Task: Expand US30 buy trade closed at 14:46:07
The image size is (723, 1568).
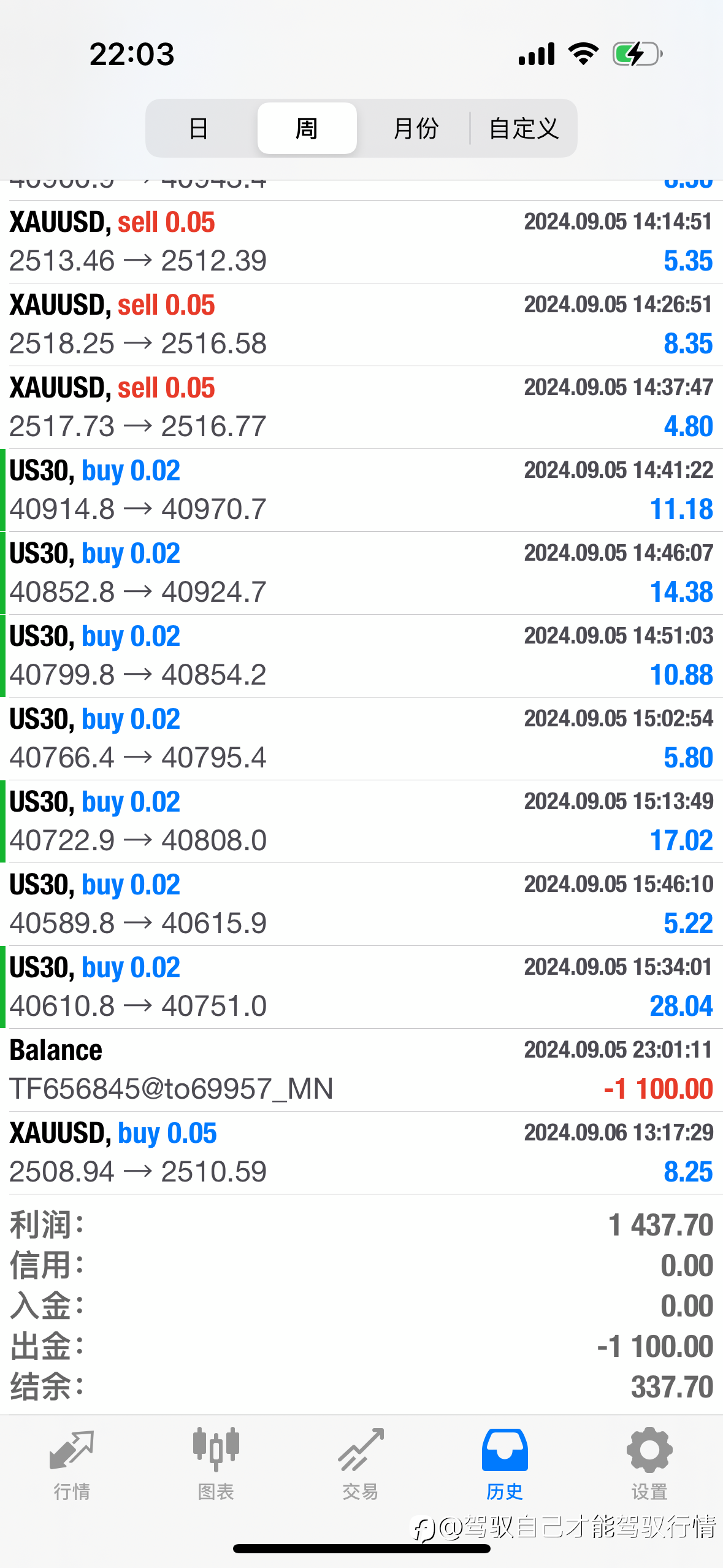Action: tap(361, 573)
